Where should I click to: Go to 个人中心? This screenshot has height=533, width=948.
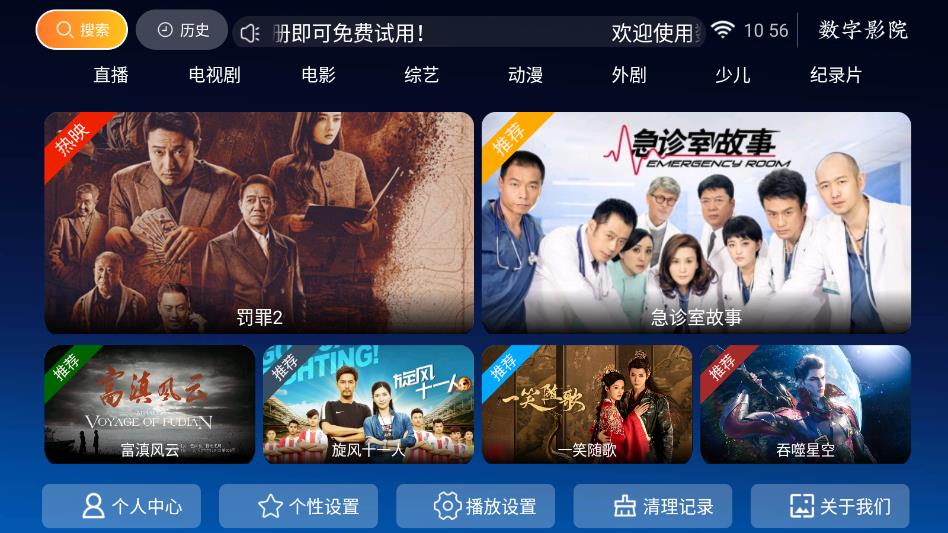click(x=121, y=506)
